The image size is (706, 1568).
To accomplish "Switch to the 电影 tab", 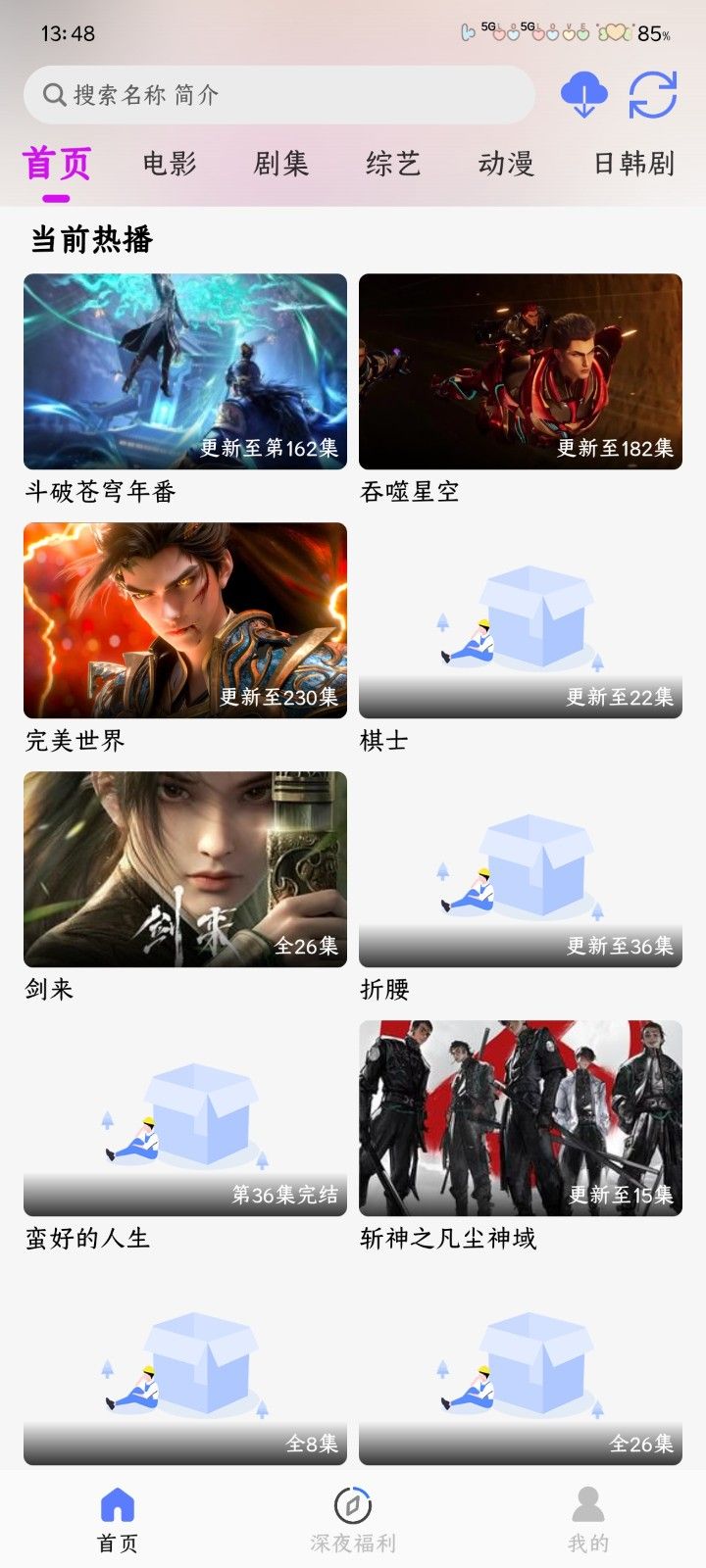I will (169, 164).
